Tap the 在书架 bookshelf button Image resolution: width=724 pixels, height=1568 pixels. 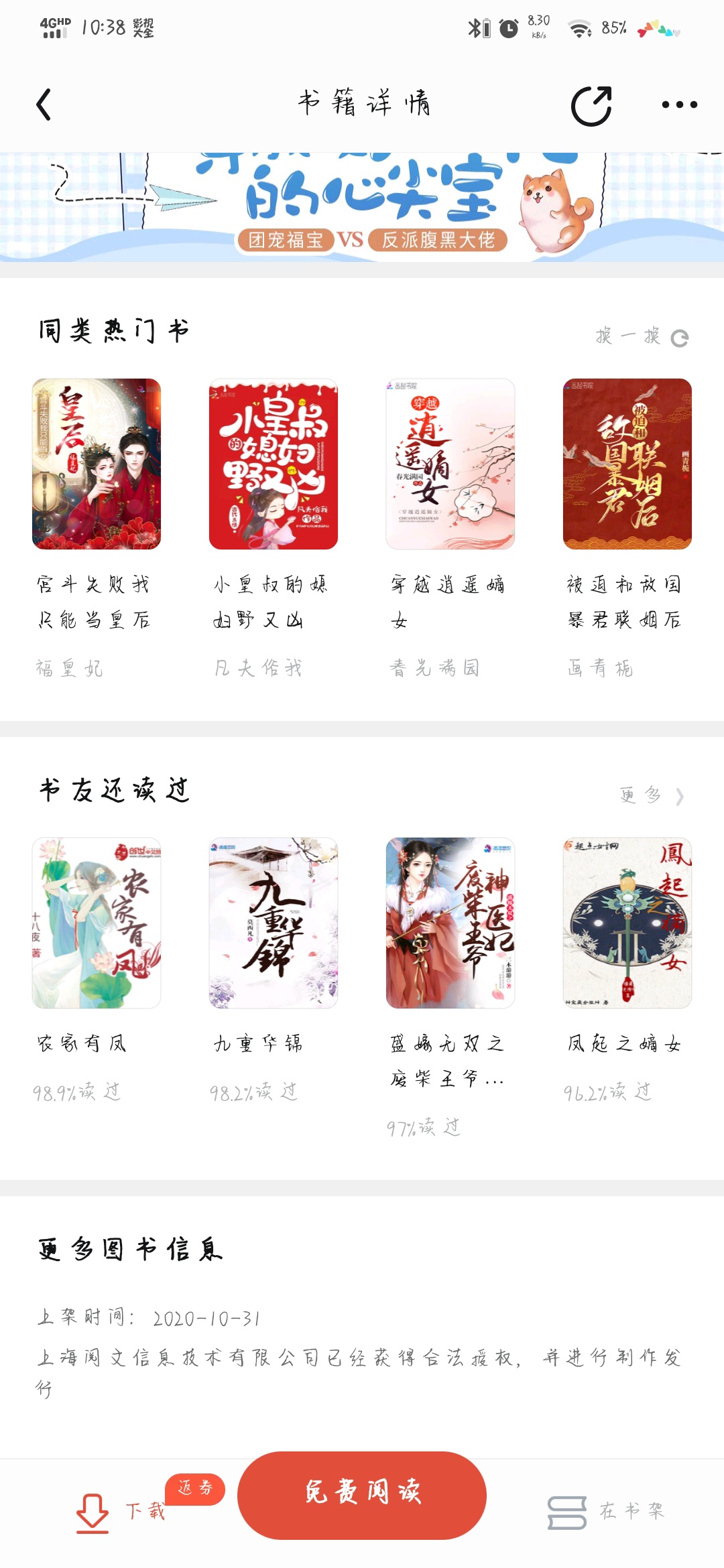tap(607, 1512)
